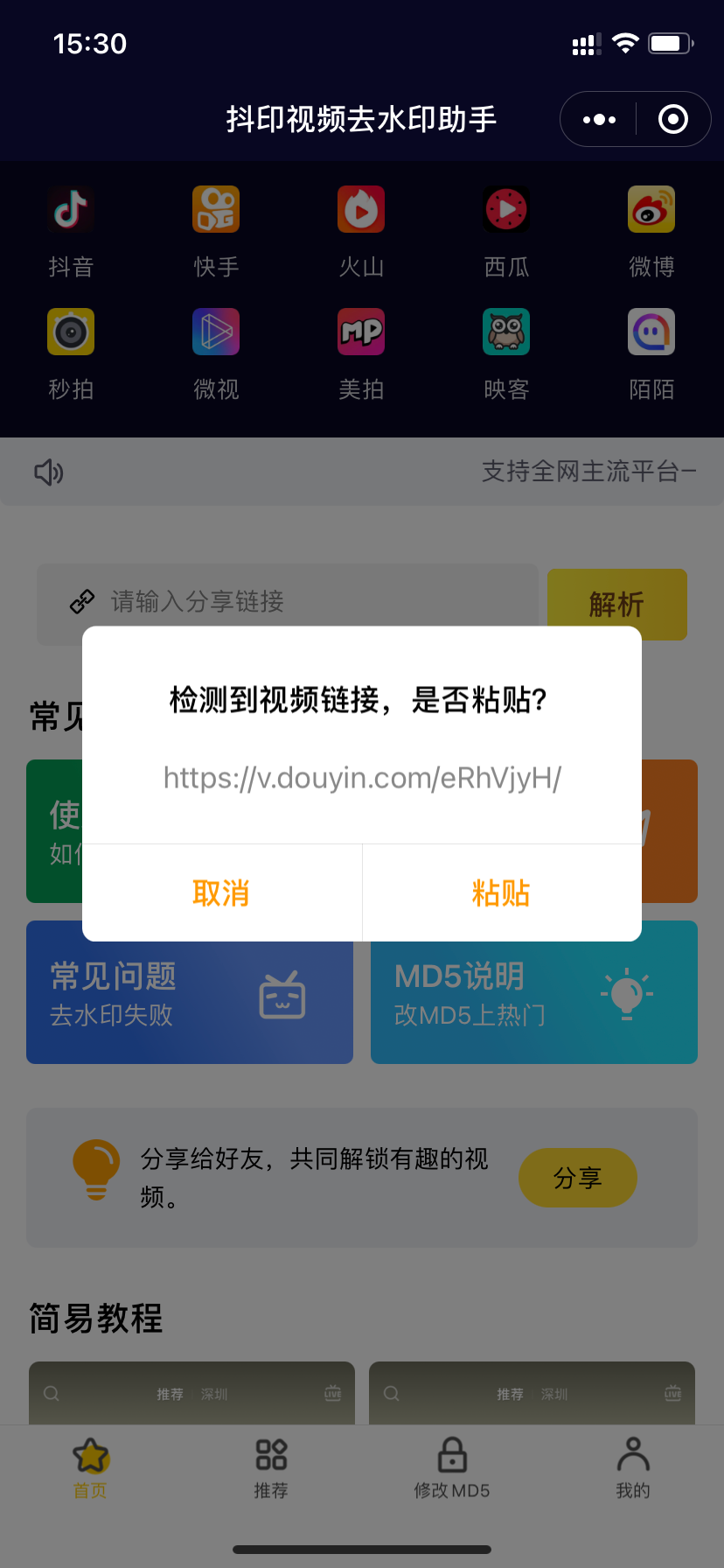The height and width of the screenshot is (1568, 724).
Task: Tap the yellow 分享 button
Action: click(x=577, y=1178)
